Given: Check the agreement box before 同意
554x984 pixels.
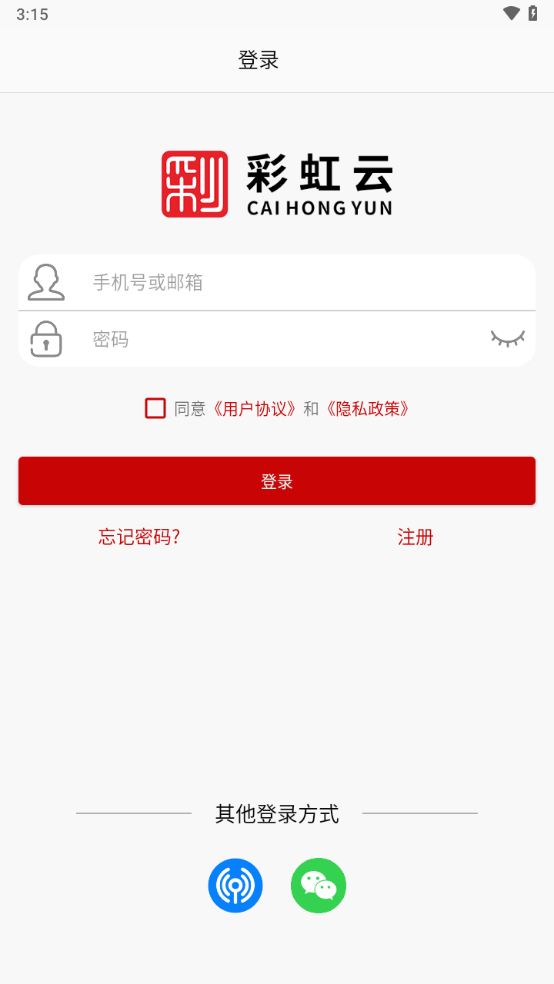Looking at the screenshot, I should 155,408.
